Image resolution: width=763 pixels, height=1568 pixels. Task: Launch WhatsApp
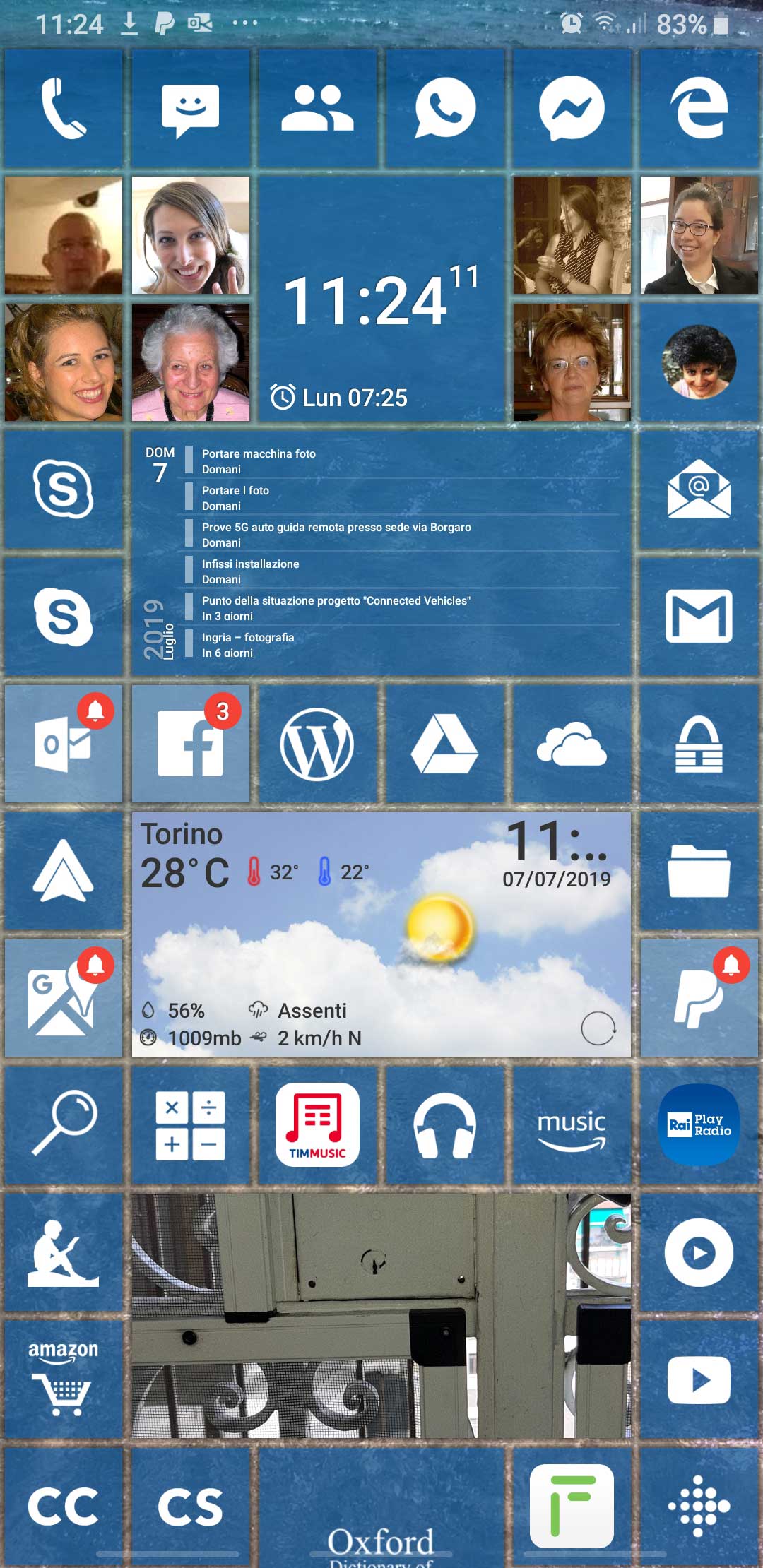pyautogui.click(x=444, y=108)
